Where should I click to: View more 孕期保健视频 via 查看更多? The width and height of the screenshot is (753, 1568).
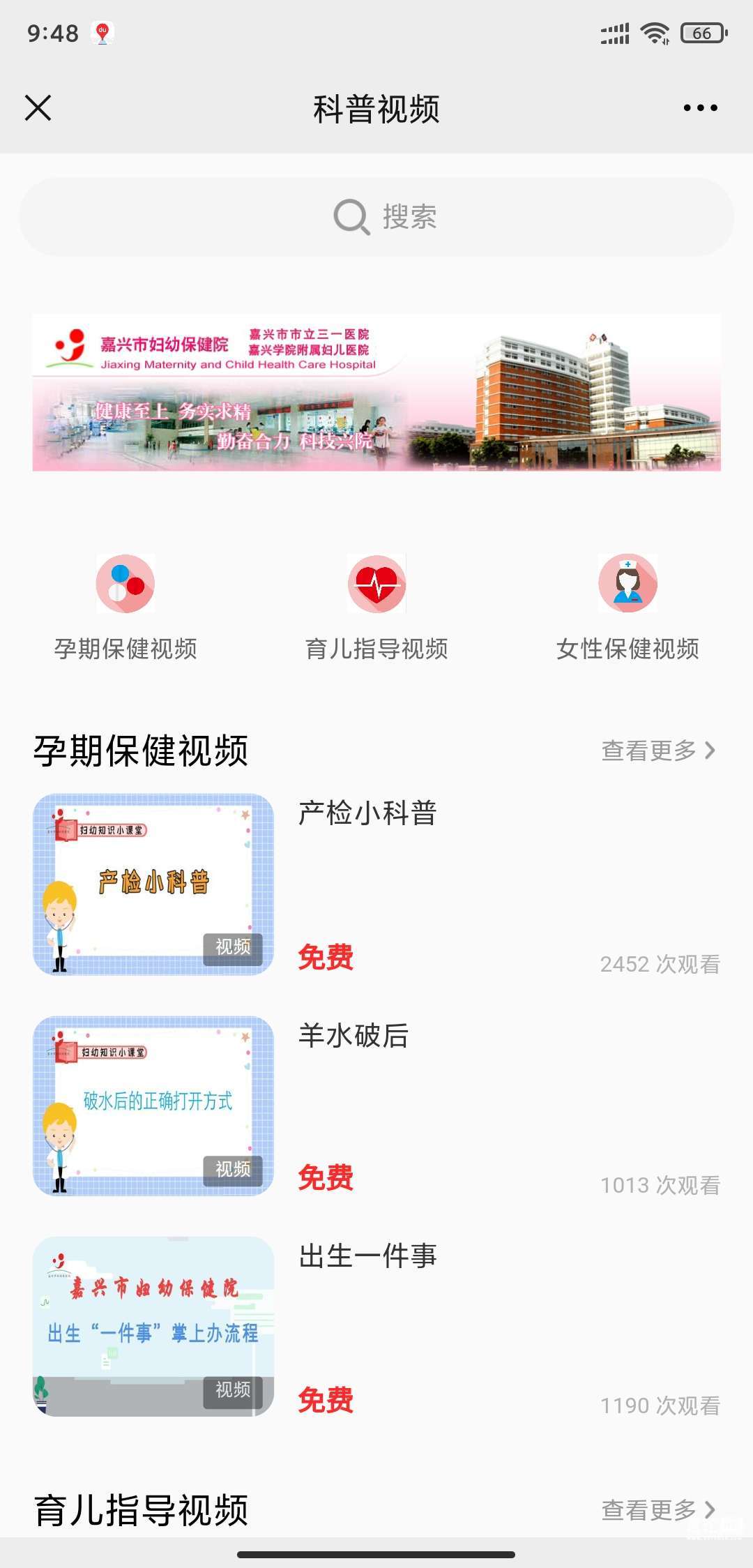pyautogui.click(x=658, y=751)
